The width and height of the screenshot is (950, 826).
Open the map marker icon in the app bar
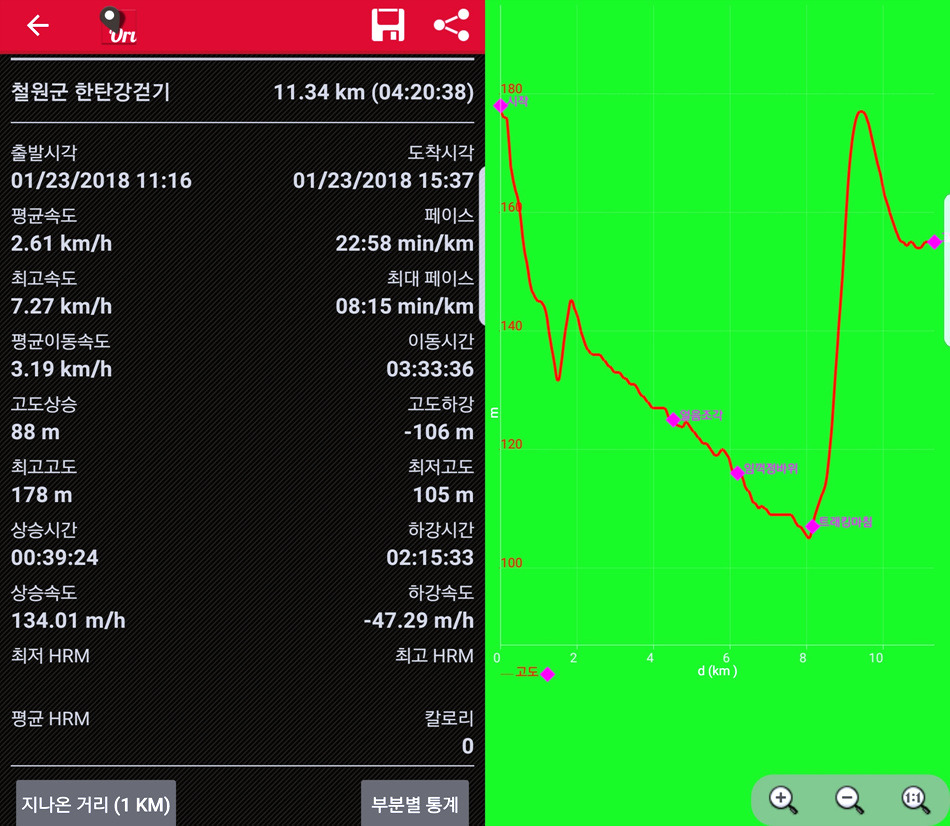118,25
